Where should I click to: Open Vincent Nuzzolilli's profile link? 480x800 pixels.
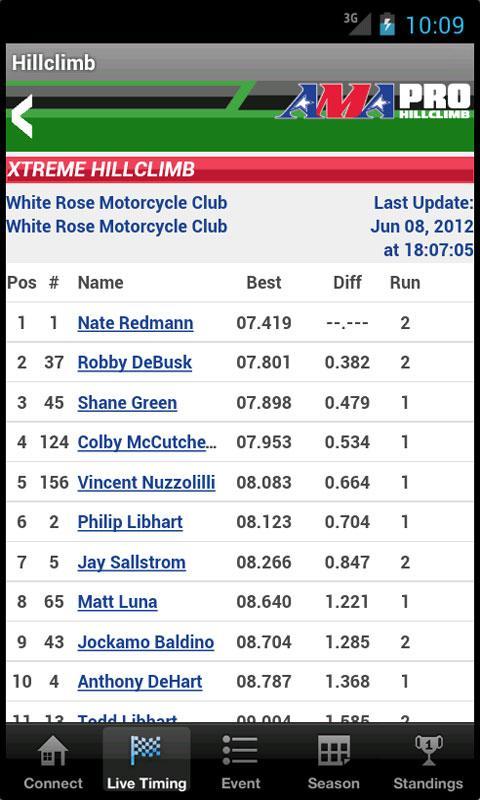click(146, 482)
